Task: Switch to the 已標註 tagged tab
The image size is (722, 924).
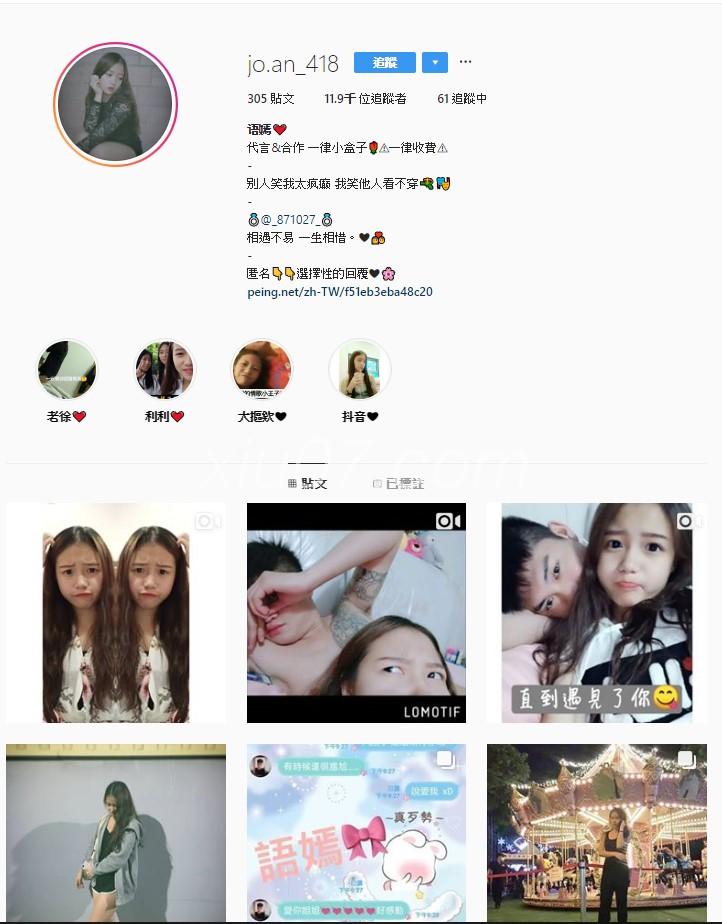Action: tap(399, 483)
